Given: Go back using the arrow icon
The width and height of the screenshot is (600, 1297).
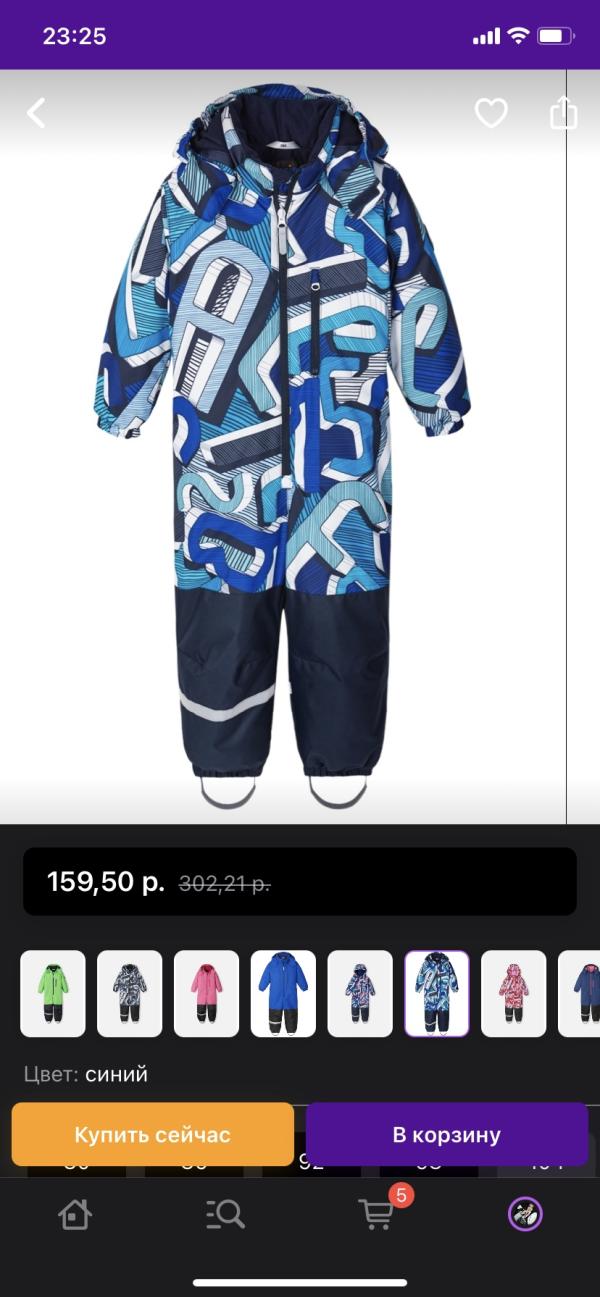Looking at the screenshot, I should [36, 113].
